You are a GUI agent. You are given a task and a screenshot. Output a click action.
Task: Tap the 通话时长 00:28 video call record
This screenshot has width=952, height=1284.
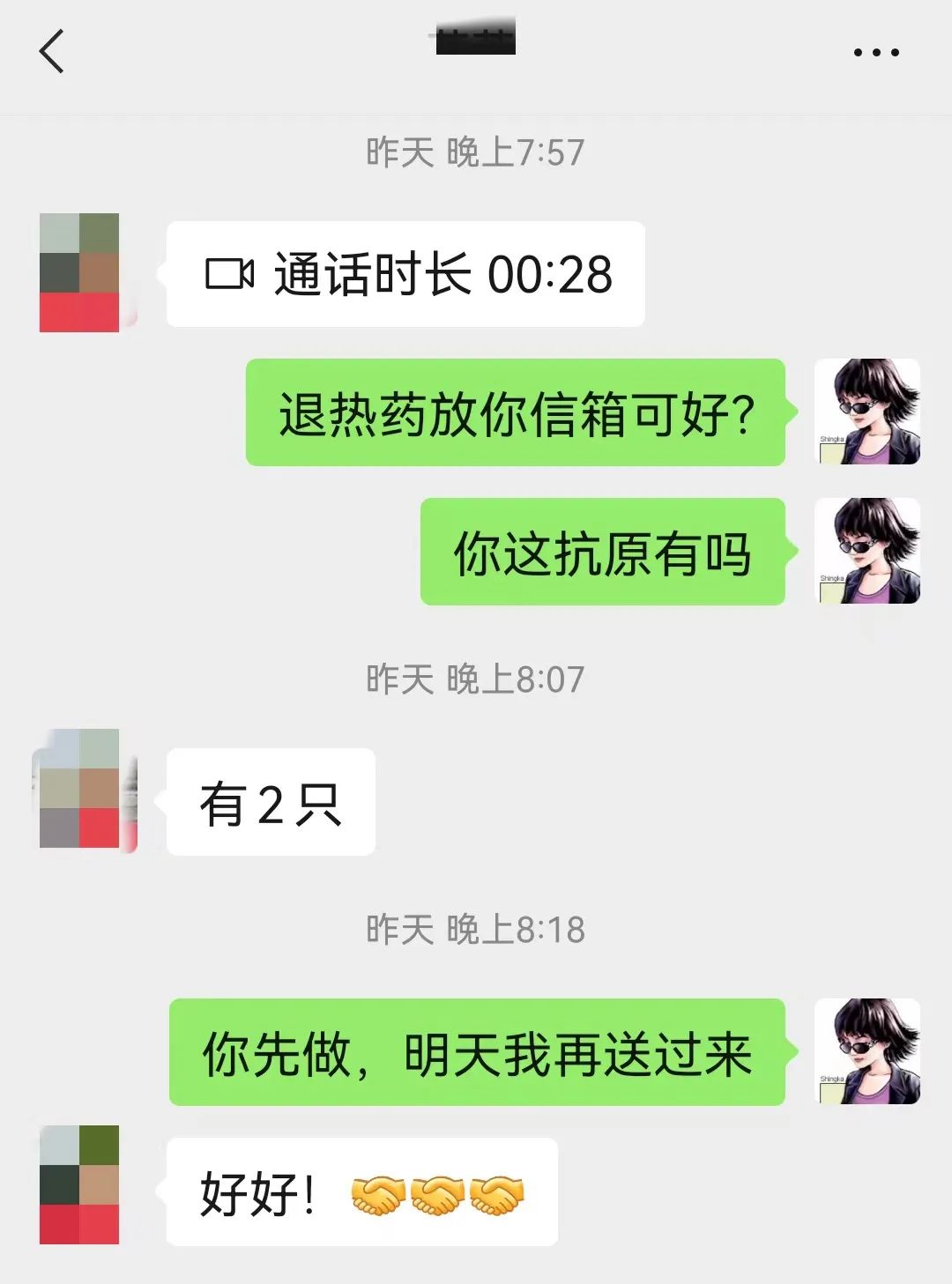pyautogui.click(x=405, y=274)
